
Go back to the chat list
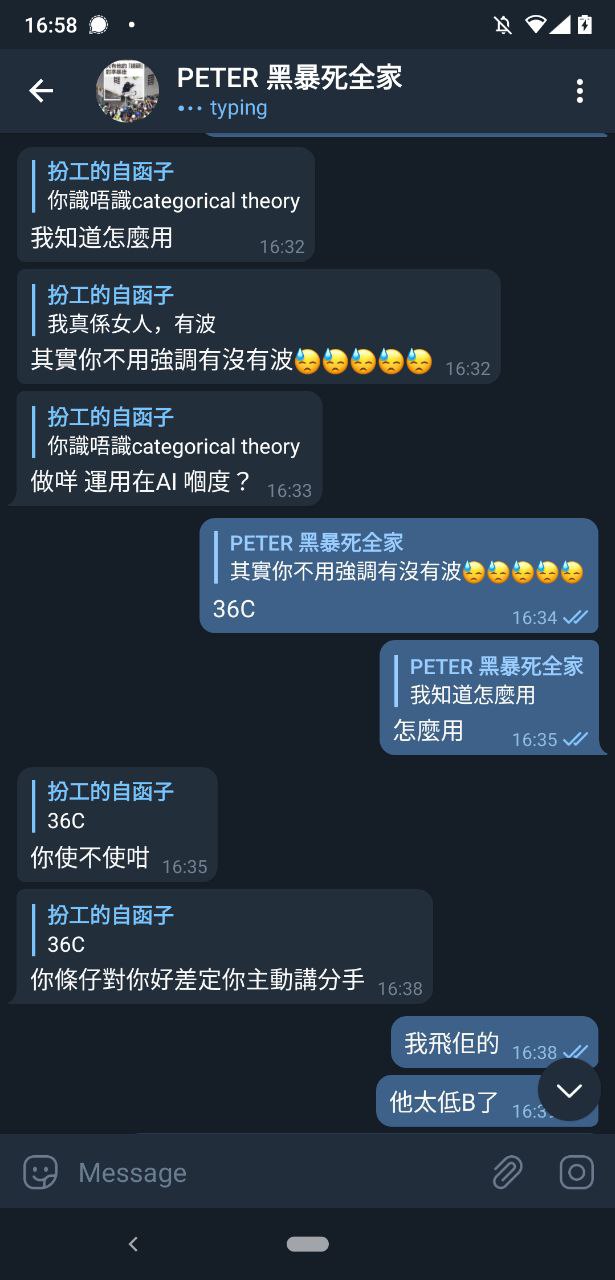tap(41, 91)
